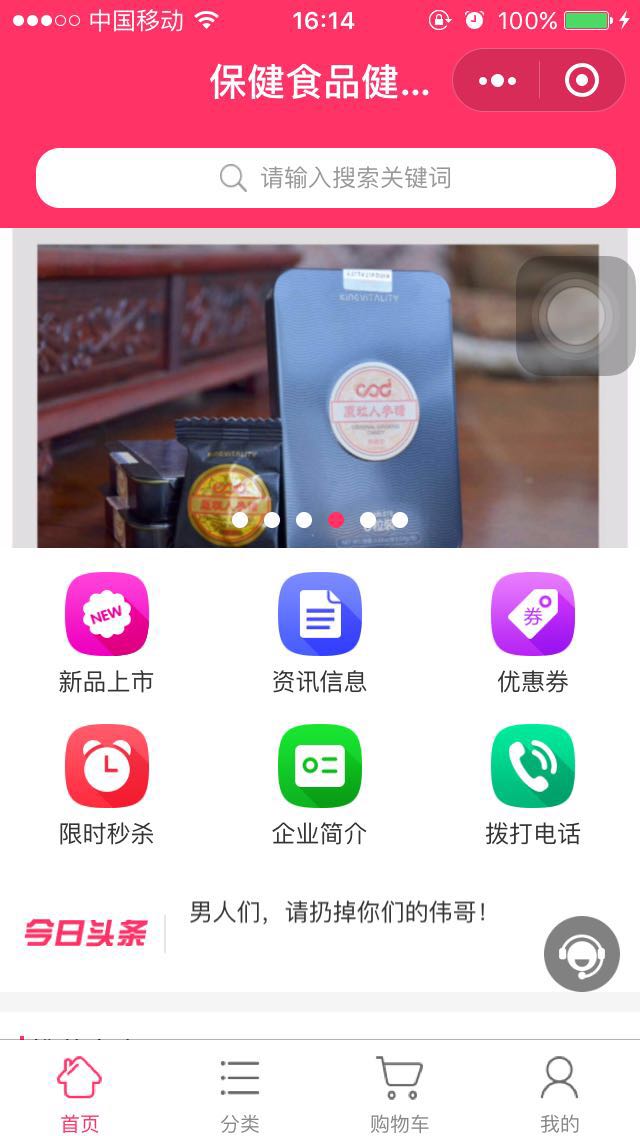Switch to the 首页 tab

coord(80,1093)
